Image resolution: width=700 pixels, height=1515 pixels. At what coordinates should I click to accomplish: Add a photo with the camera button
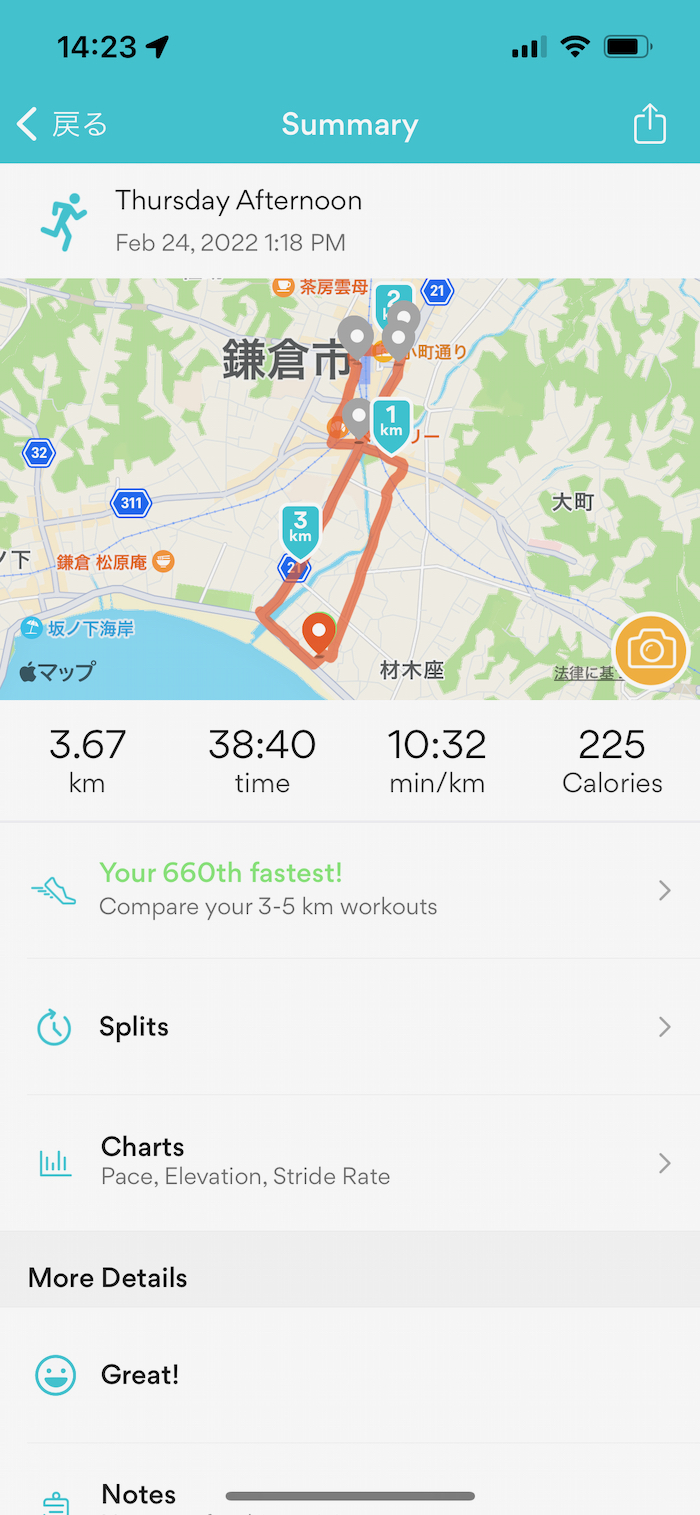pyautogui.click(x=651, y=650)
